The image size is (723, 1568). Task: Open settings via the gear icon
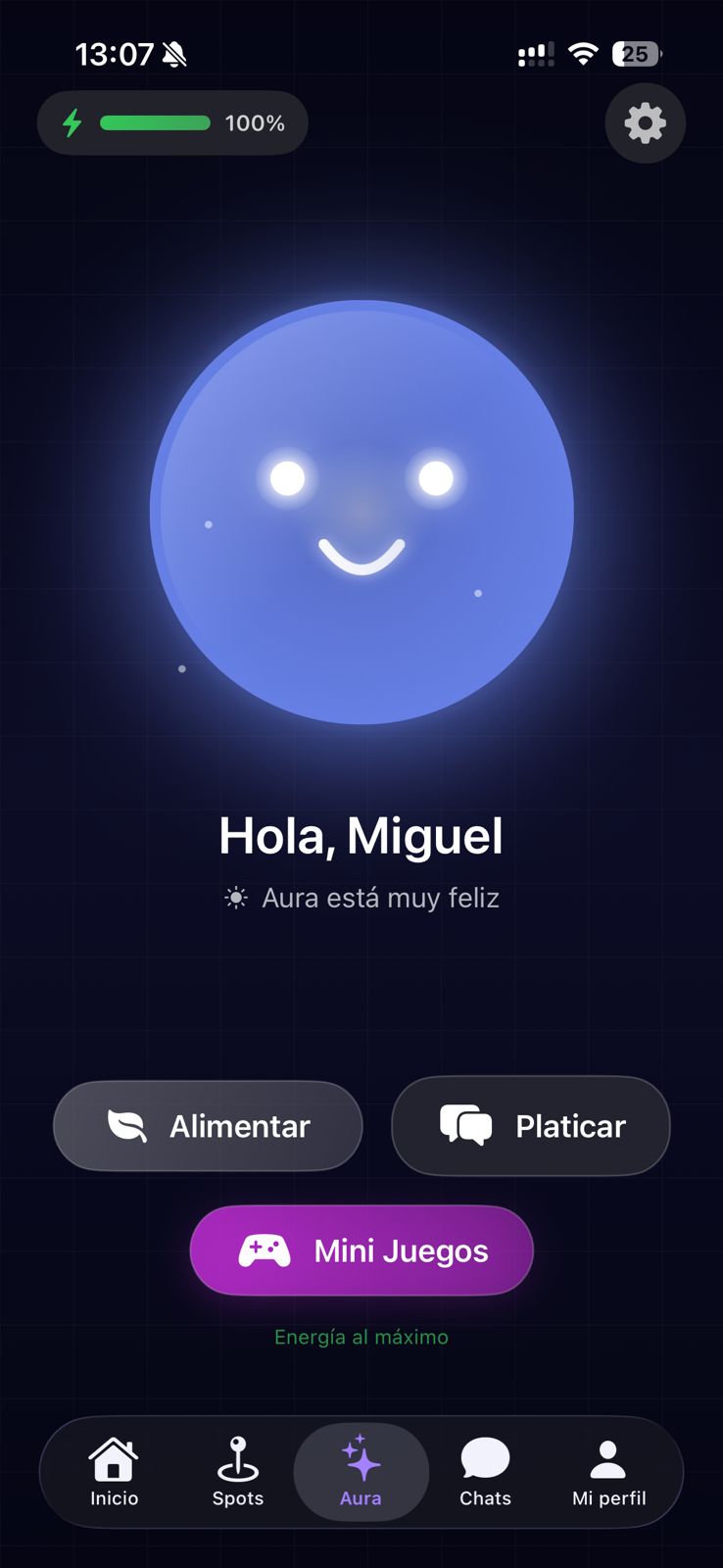pos(646,123)
